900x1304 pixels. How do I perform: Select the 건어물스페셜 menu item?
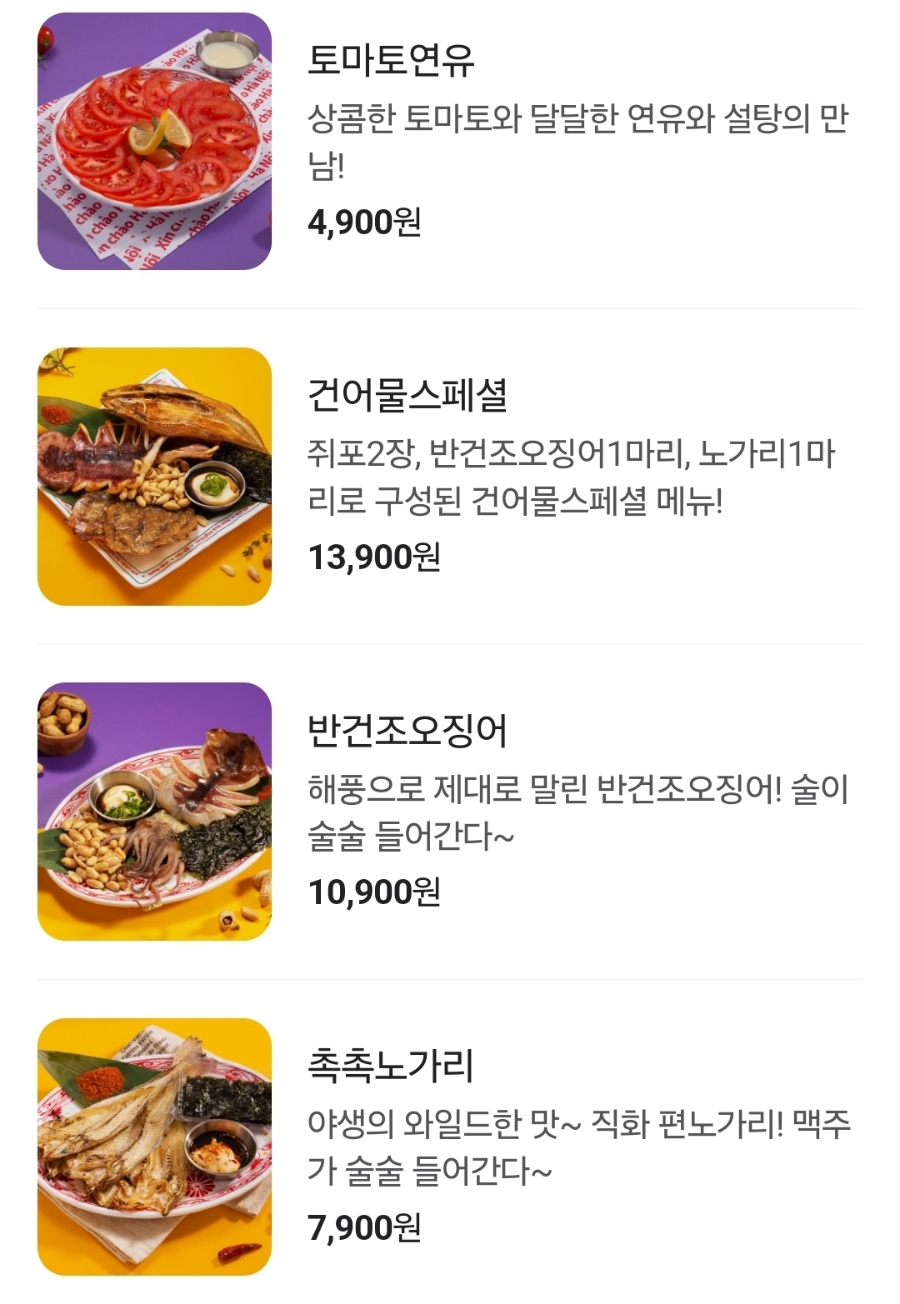408,396
